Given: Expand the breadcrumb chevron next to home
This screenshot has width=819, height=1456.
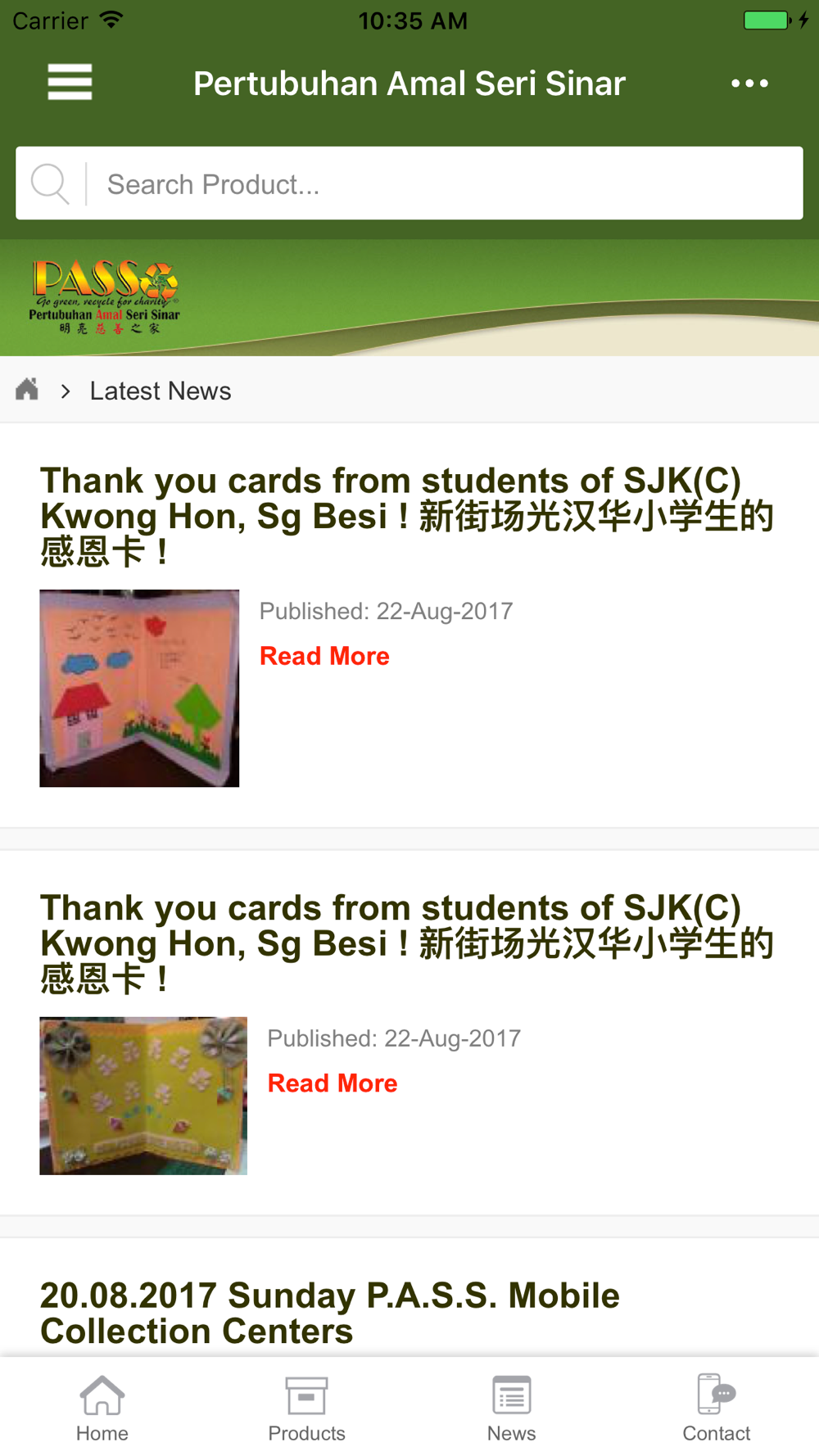Looking at the screenshot, I should [66, 391].
